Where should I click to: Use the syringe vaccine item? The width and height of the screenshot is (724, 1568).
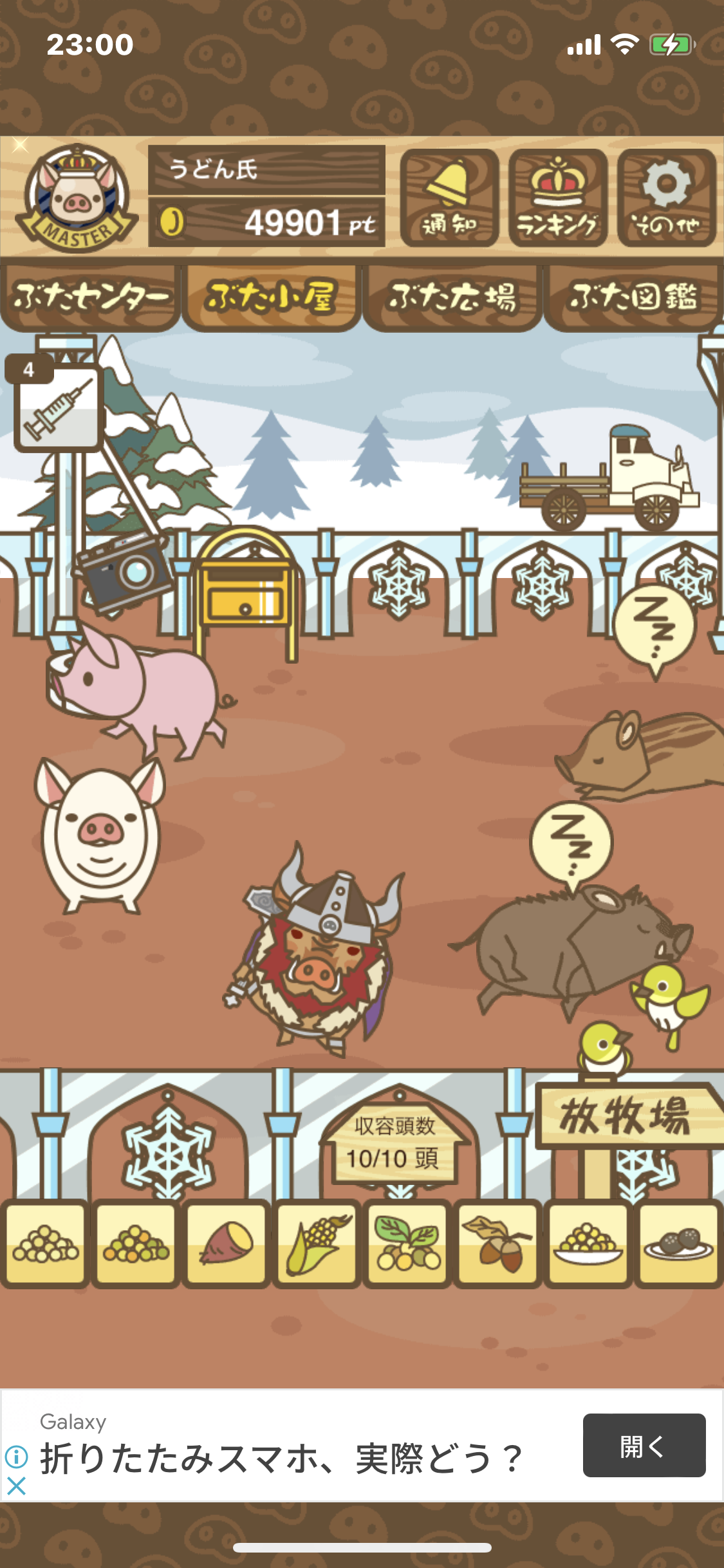pyautogui.click(x=58, y=407)
